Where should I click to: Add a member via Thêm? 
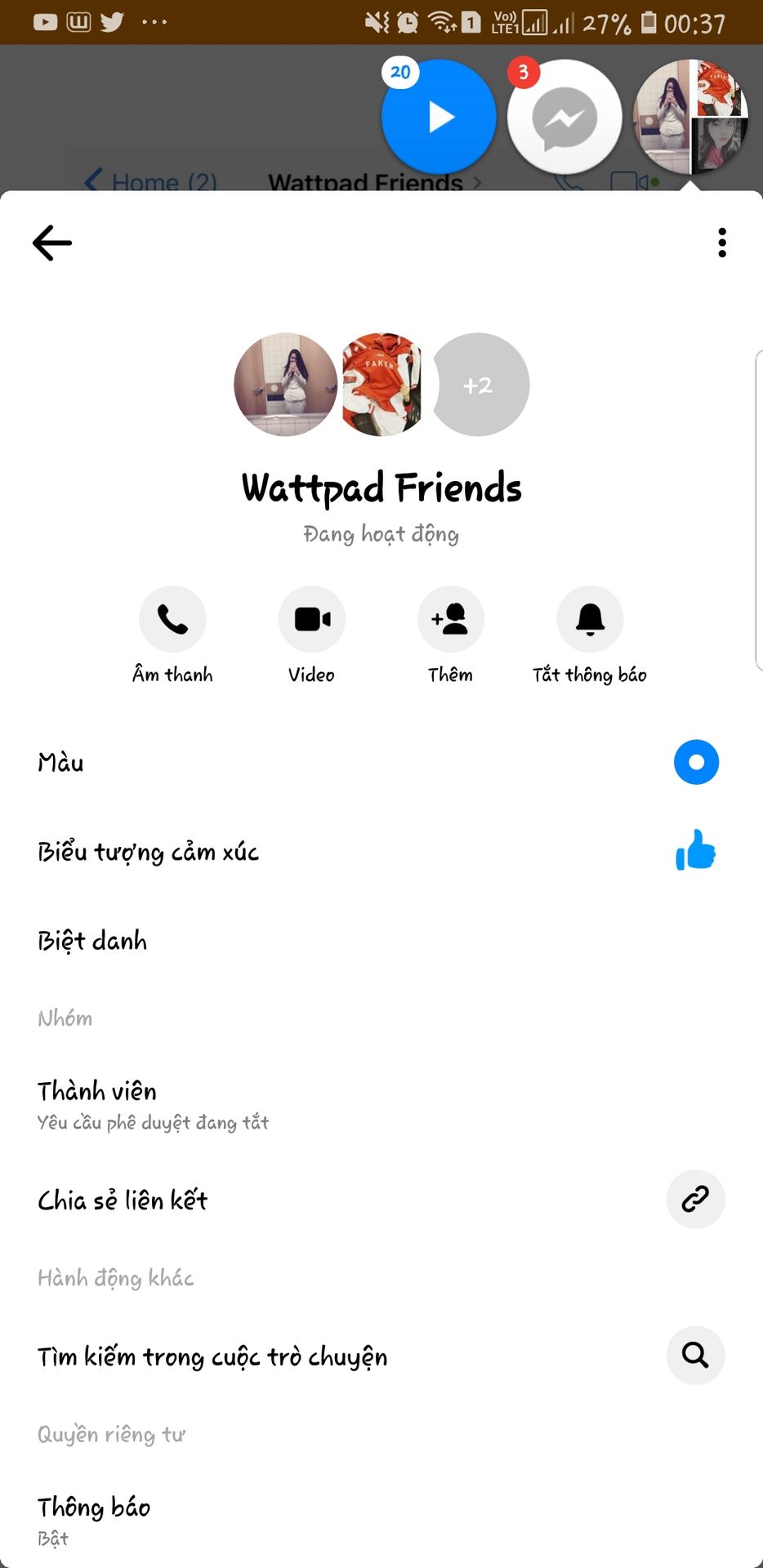click(x=450, y=620)
